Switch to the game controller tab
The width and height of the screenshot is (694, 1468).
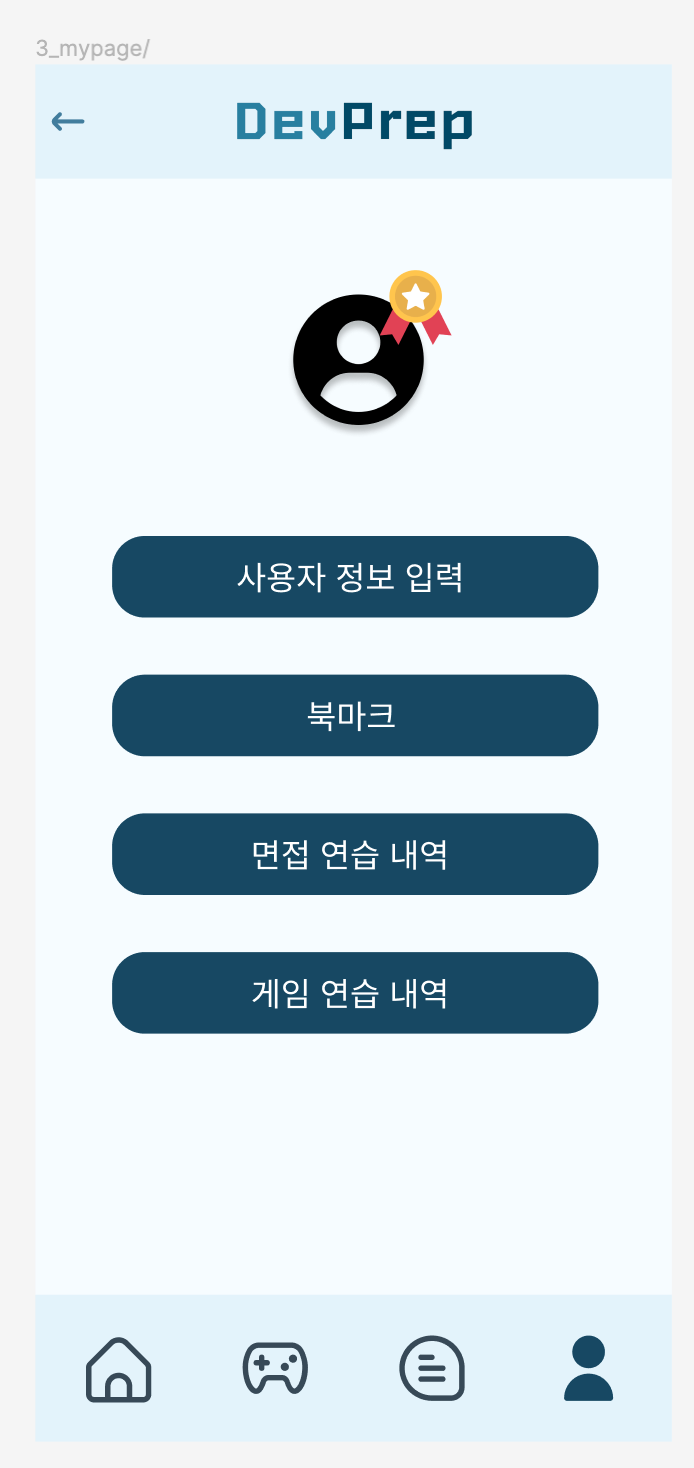[x=275, y=1369]
